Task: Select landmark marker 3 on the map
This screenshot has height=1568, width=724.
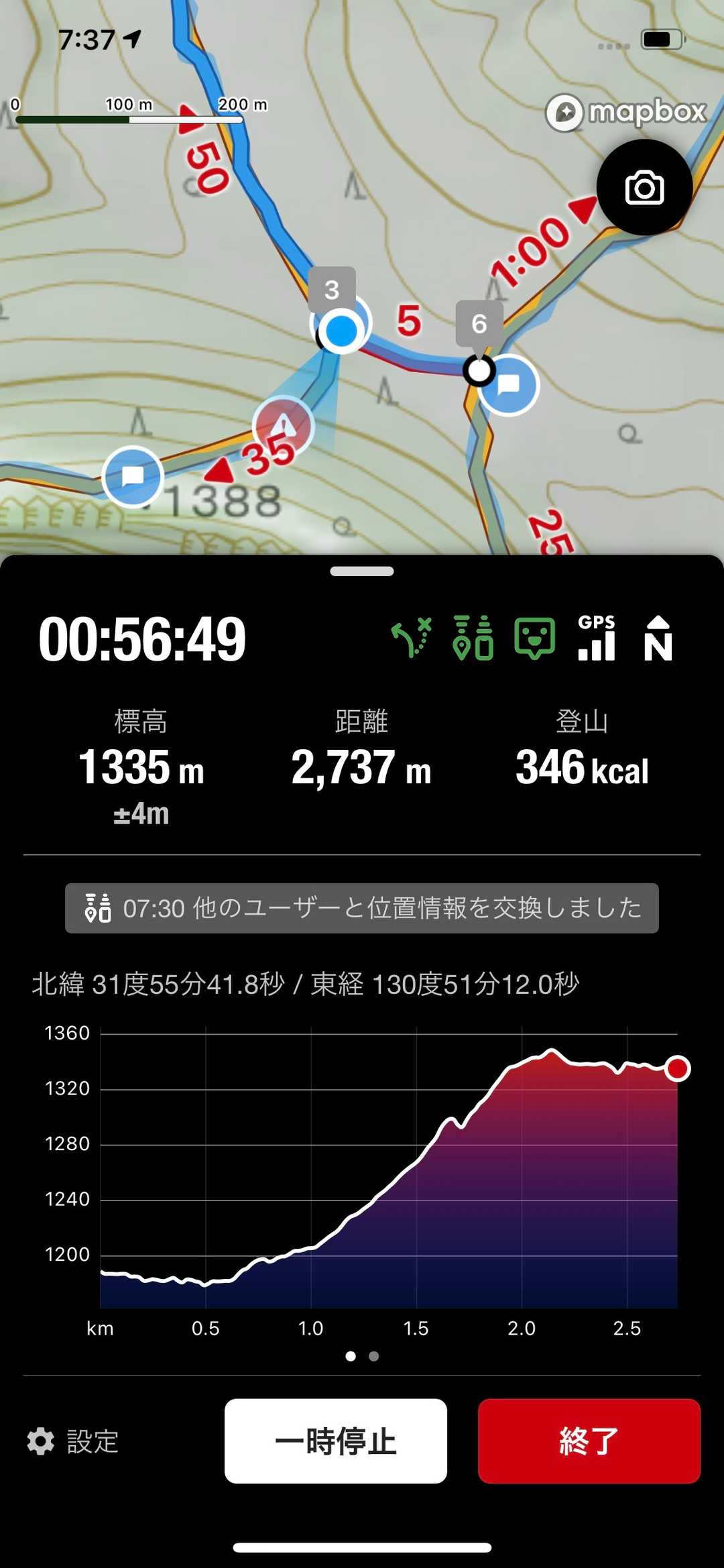Action: pyautogui.click(x=332, y=290)
